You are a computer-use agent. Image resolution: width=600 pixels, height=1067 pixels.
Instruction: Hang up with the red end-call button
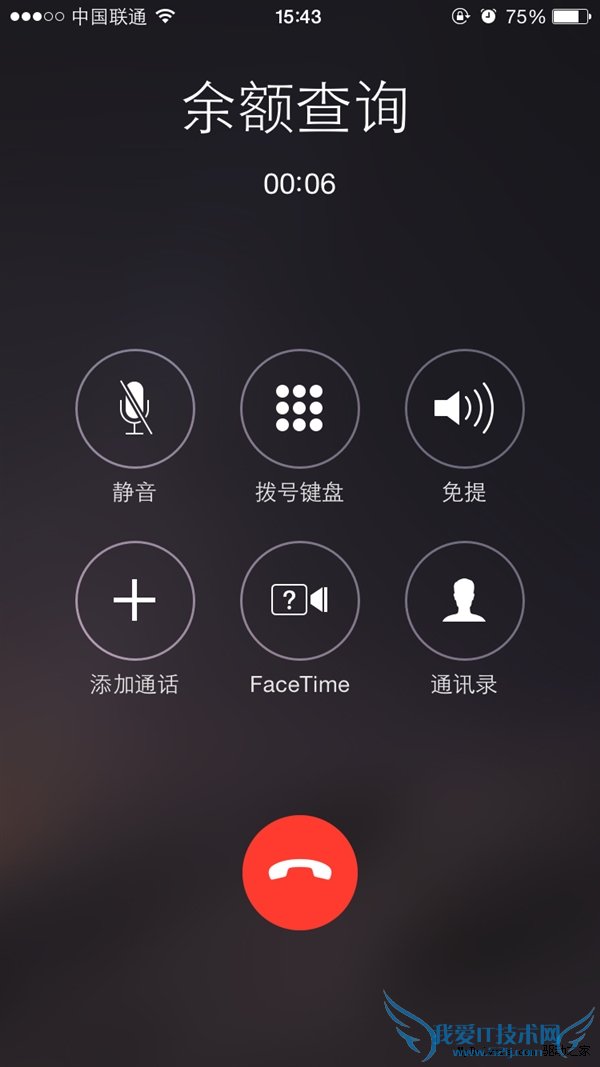click(x=299, y=872)
